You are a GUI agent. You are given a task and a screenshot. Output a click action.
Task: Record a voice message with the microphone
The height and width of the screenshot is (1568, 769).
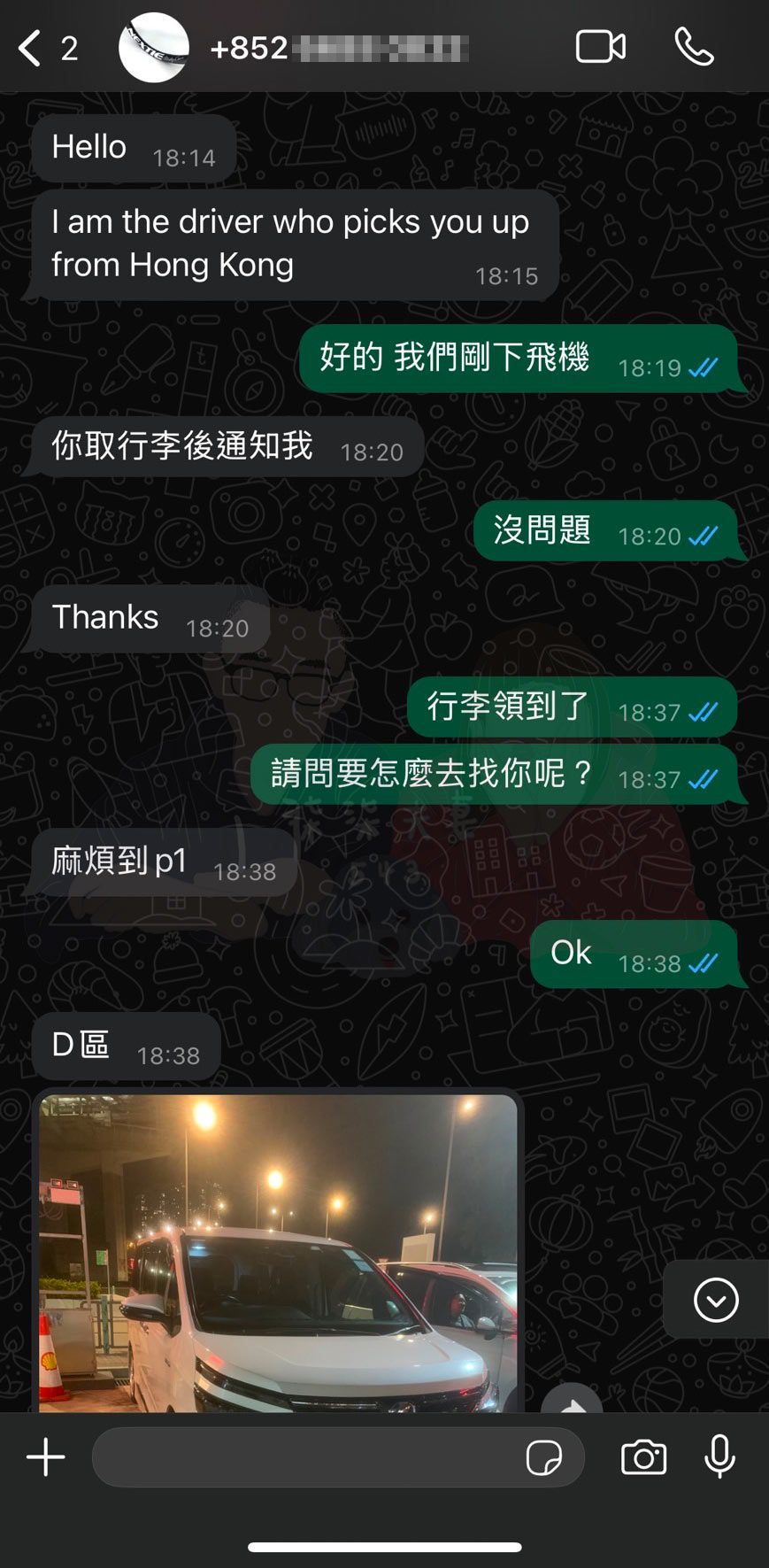point(719,1456)
